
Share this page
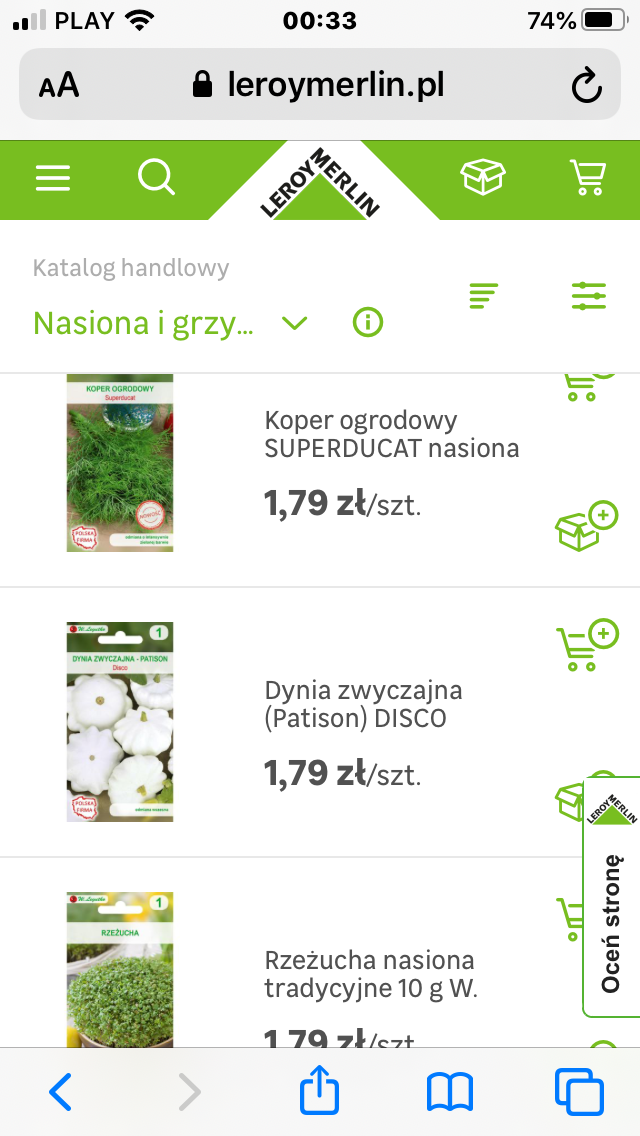[320, 1090]
